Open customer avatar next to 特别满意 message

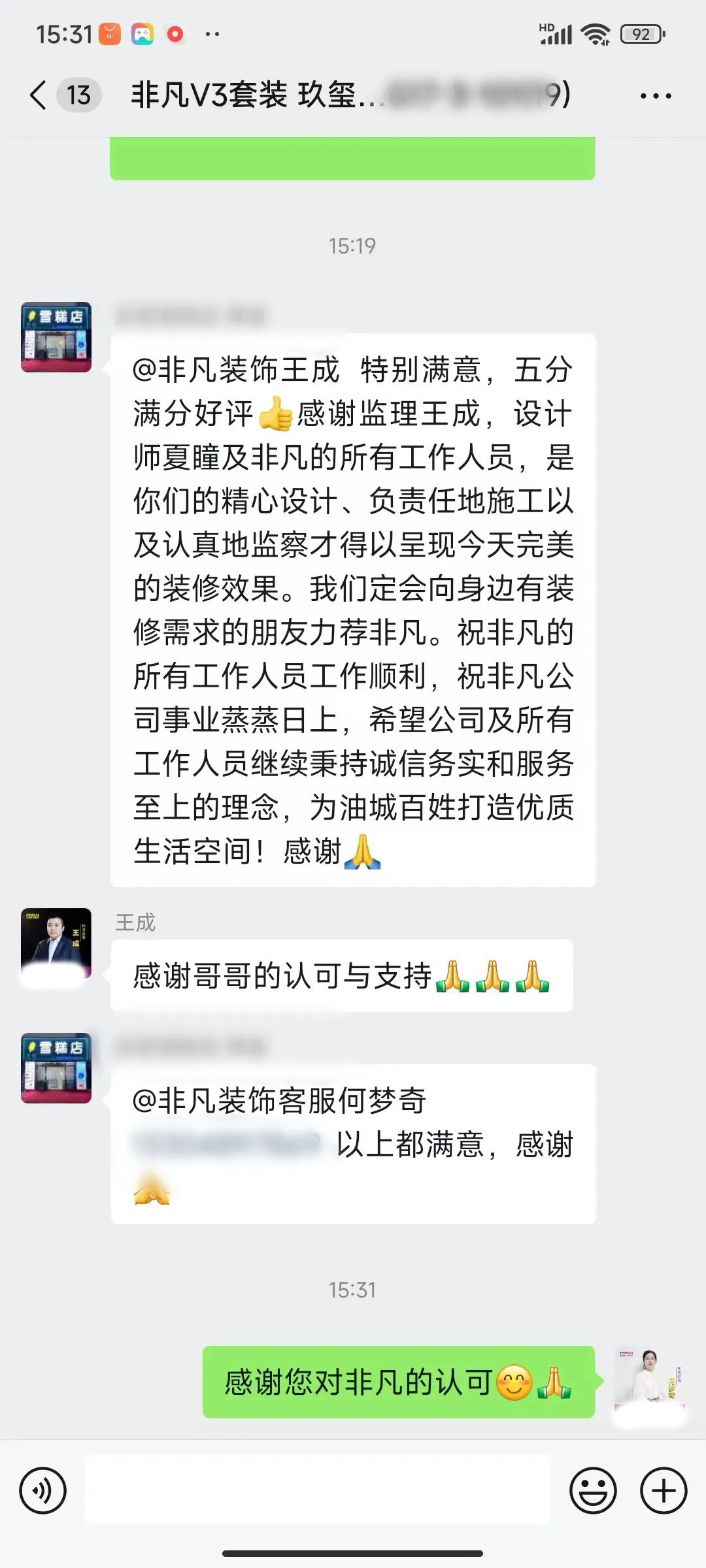56,337
